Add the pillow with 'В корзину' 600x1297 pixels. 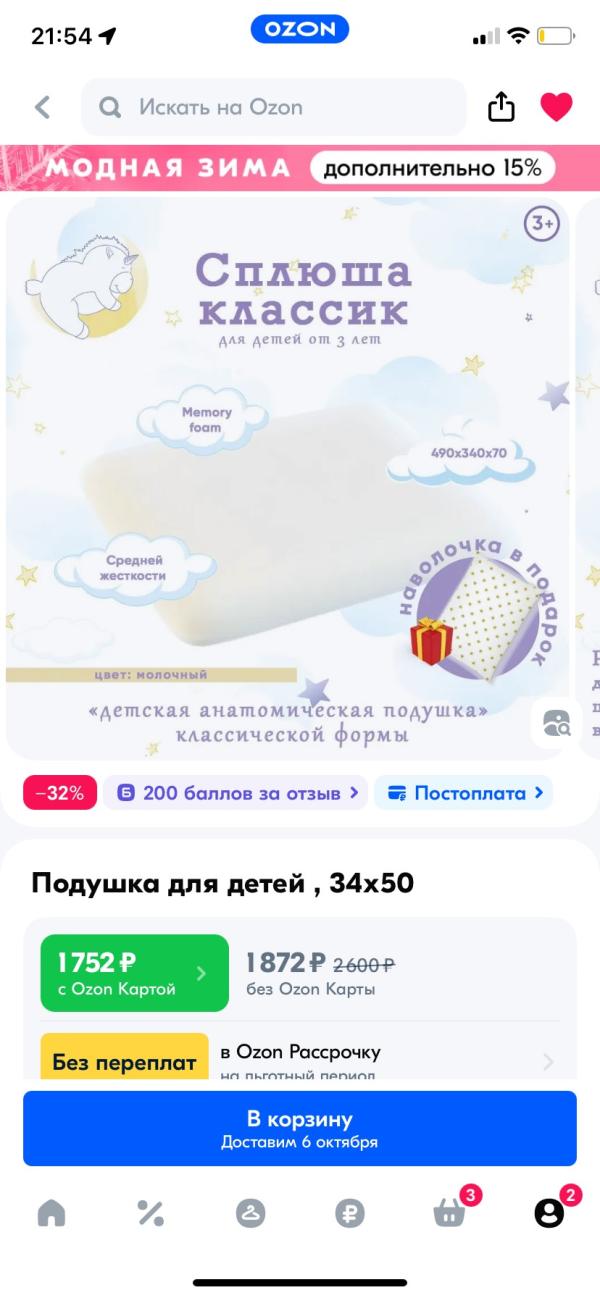click(x=300, y=1128)
